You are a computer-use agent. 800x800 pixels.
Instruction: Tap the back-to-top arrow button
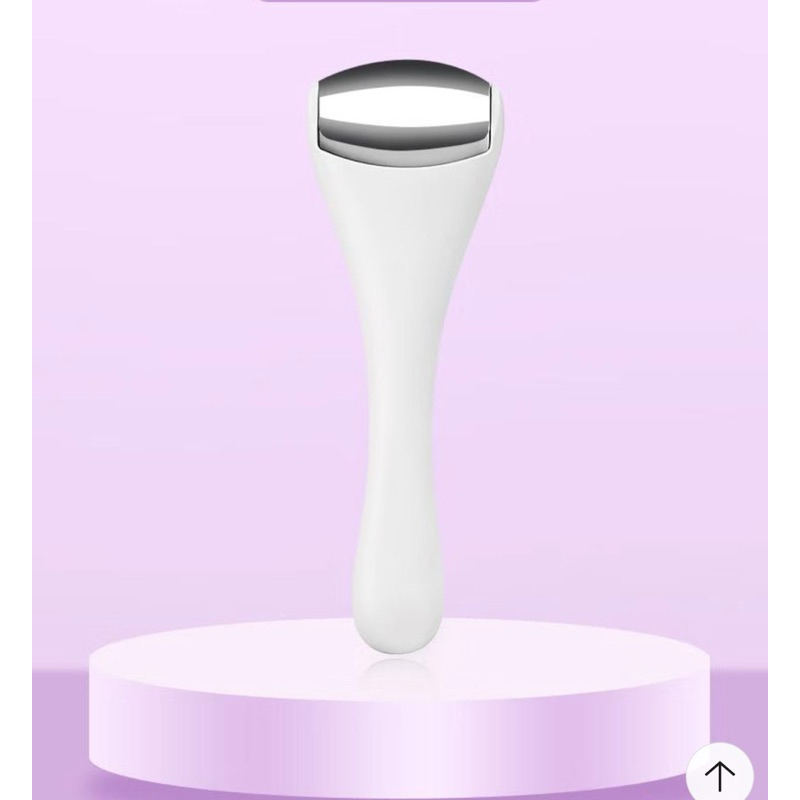pyautogui.click(x=720, y=773)
